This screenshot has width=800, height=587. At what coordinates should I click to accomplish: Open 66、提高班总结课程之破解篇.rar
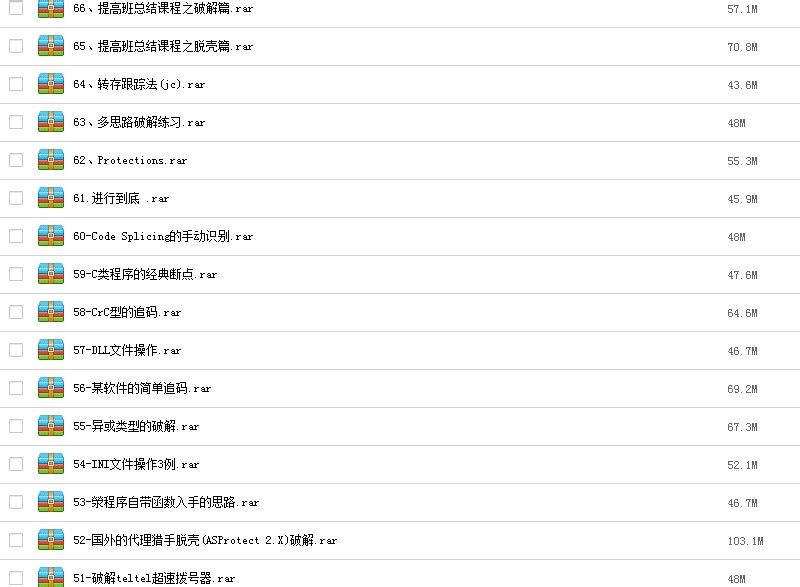tap(163, 8)
